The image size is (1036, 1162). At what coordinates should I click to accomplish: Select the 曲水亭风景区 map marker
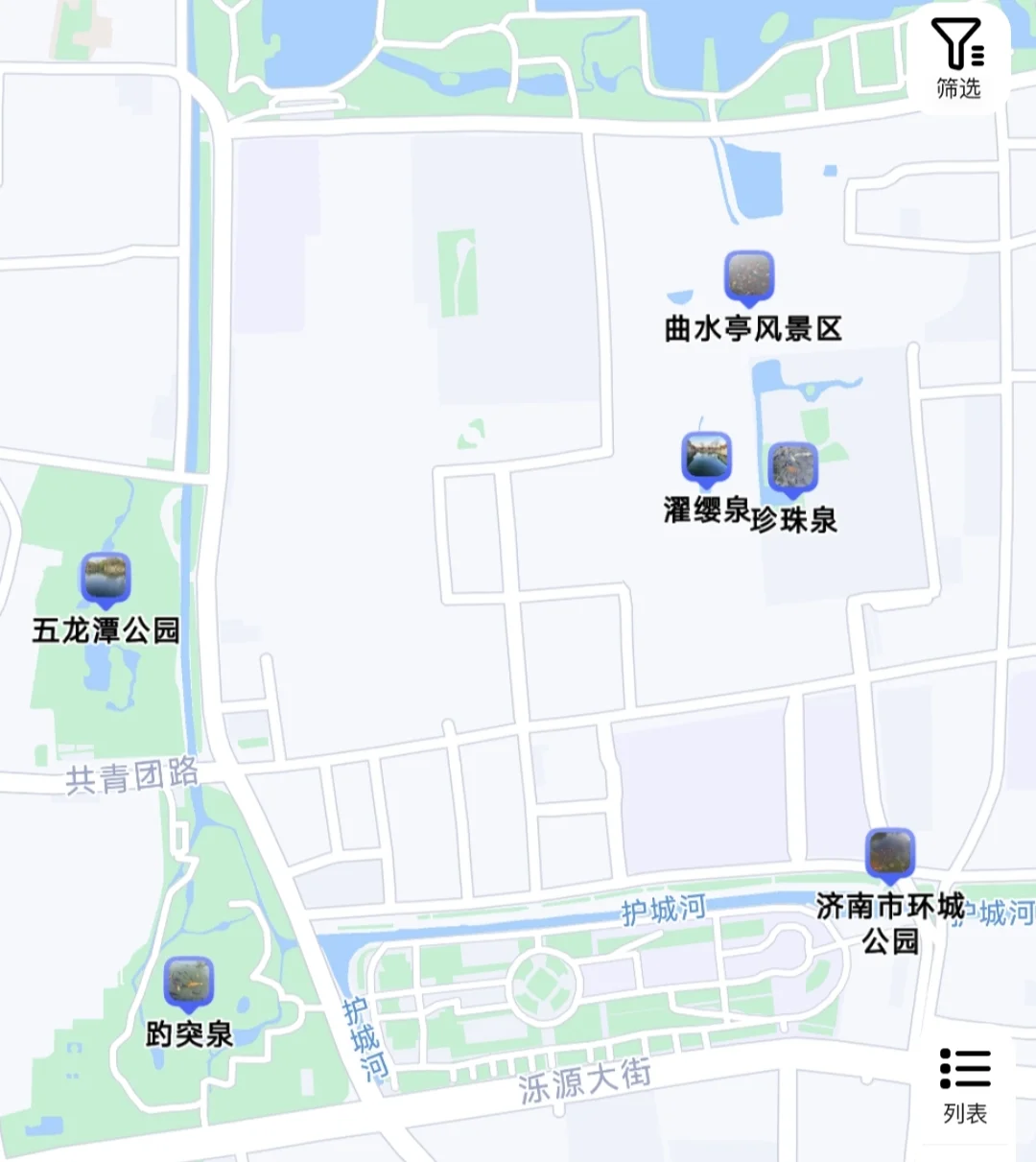click(748, 278)
